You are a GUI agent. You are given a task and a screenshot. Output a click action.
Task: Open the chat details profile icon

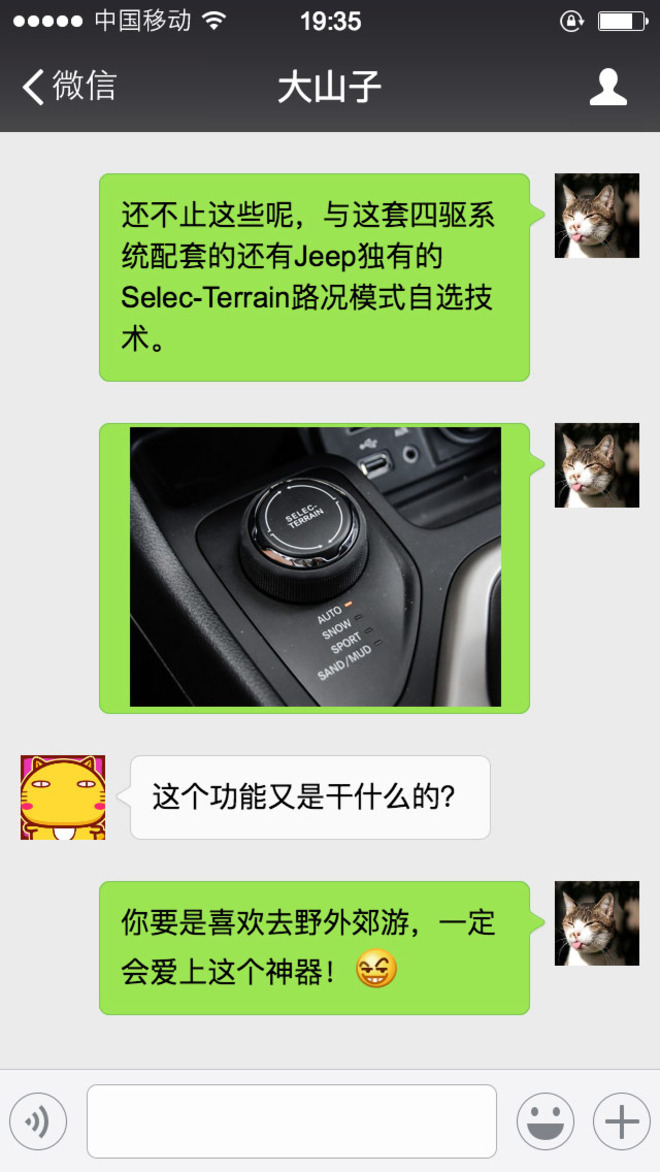[x=607, y=87]
